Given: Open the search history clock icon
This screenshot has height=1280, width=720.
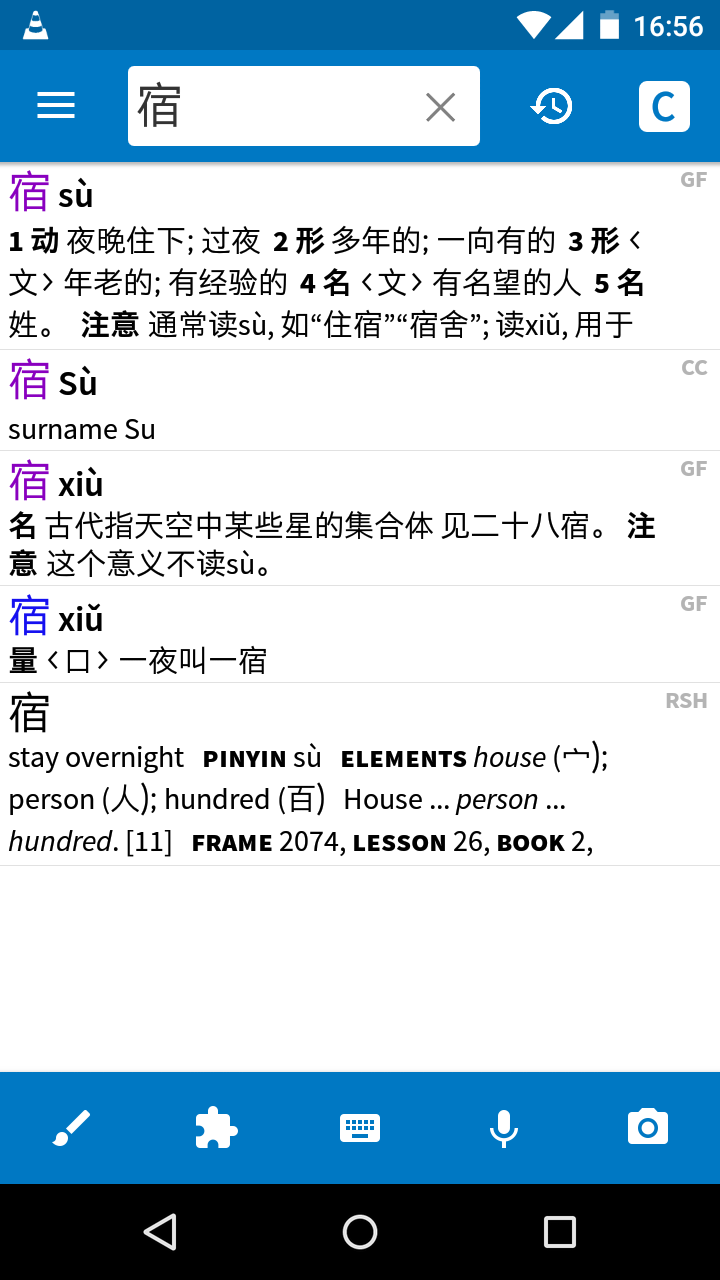Looking at the screenshot, I should [x=552, y=106].
